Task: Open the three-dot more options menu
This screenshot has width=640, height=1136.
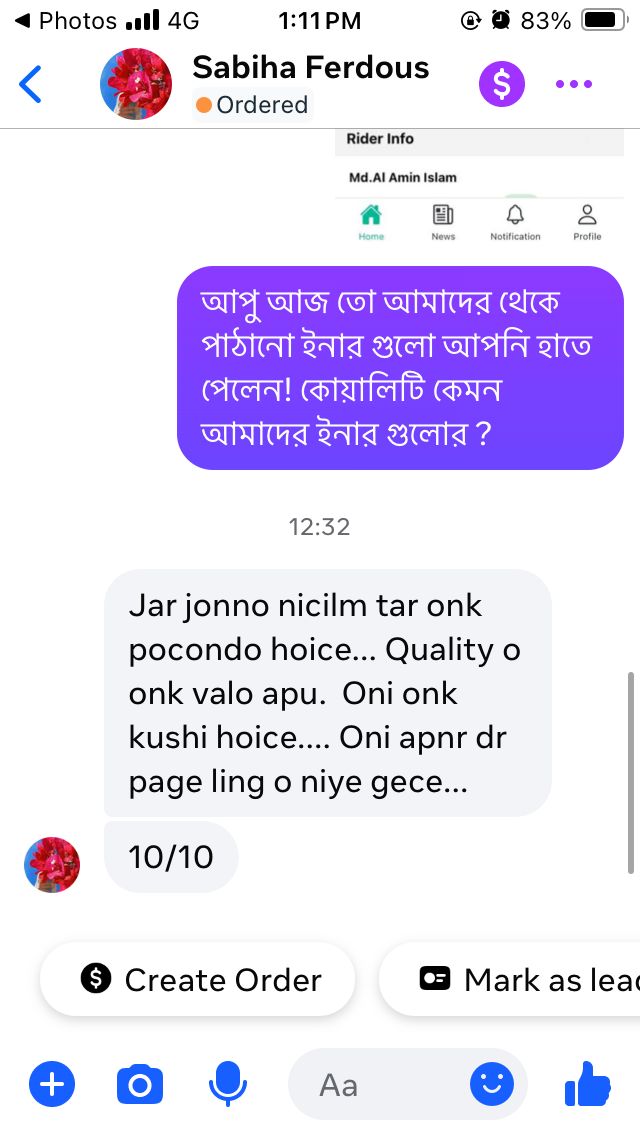Action: coord(574,85)
